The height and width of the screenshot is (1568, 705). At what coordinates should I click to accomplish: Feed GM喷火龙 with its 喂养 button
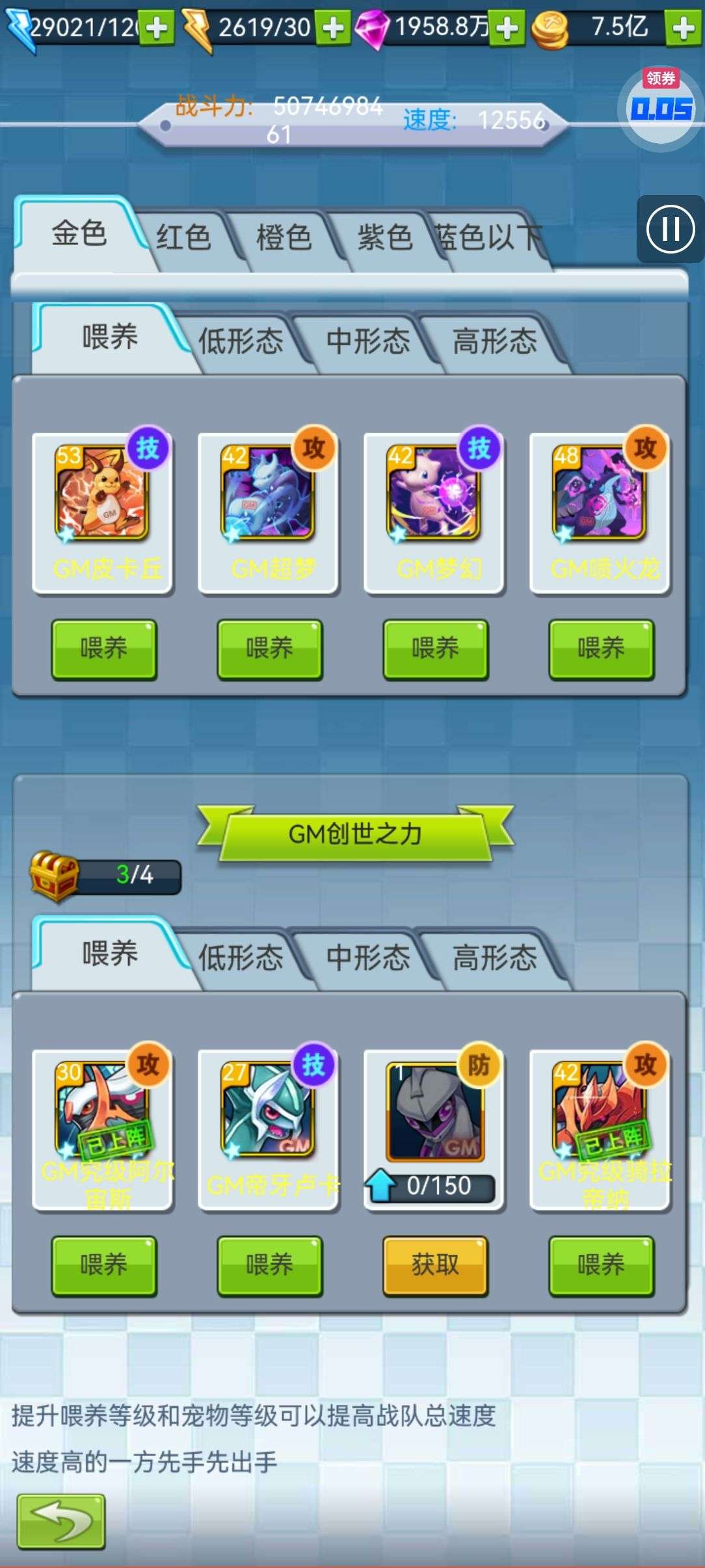(x=602, y=649)
